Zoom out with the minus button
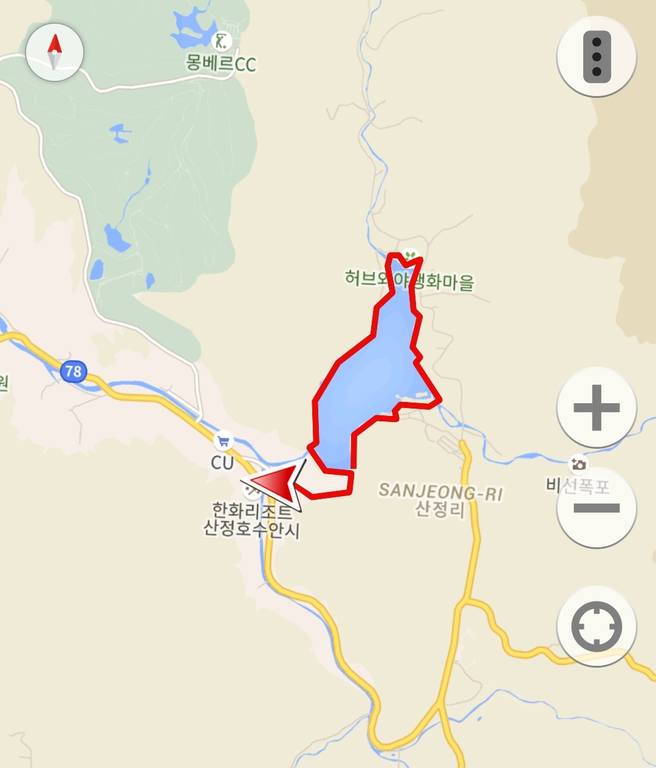 tap(596, 507)
